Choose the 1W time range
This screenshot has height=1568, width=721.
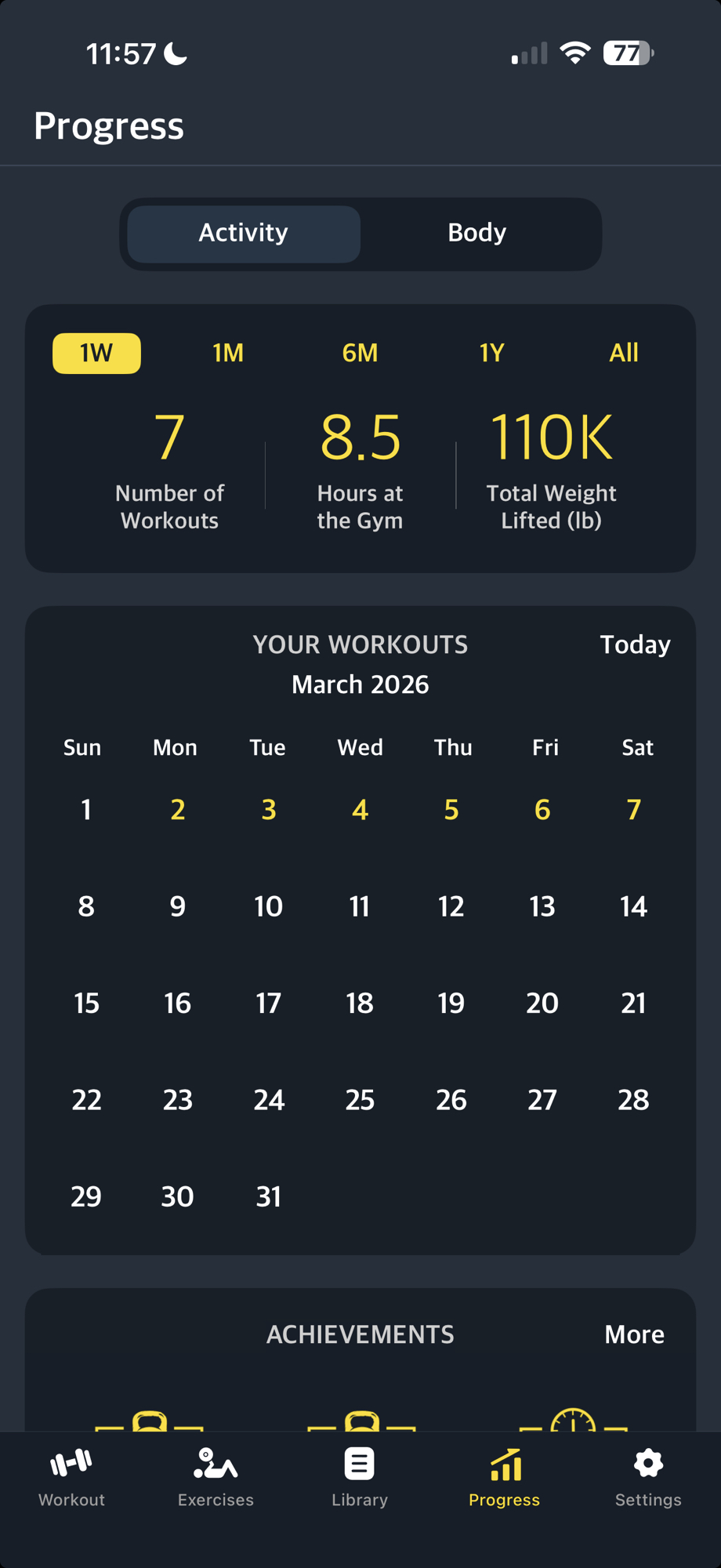[x=96, y=353]
